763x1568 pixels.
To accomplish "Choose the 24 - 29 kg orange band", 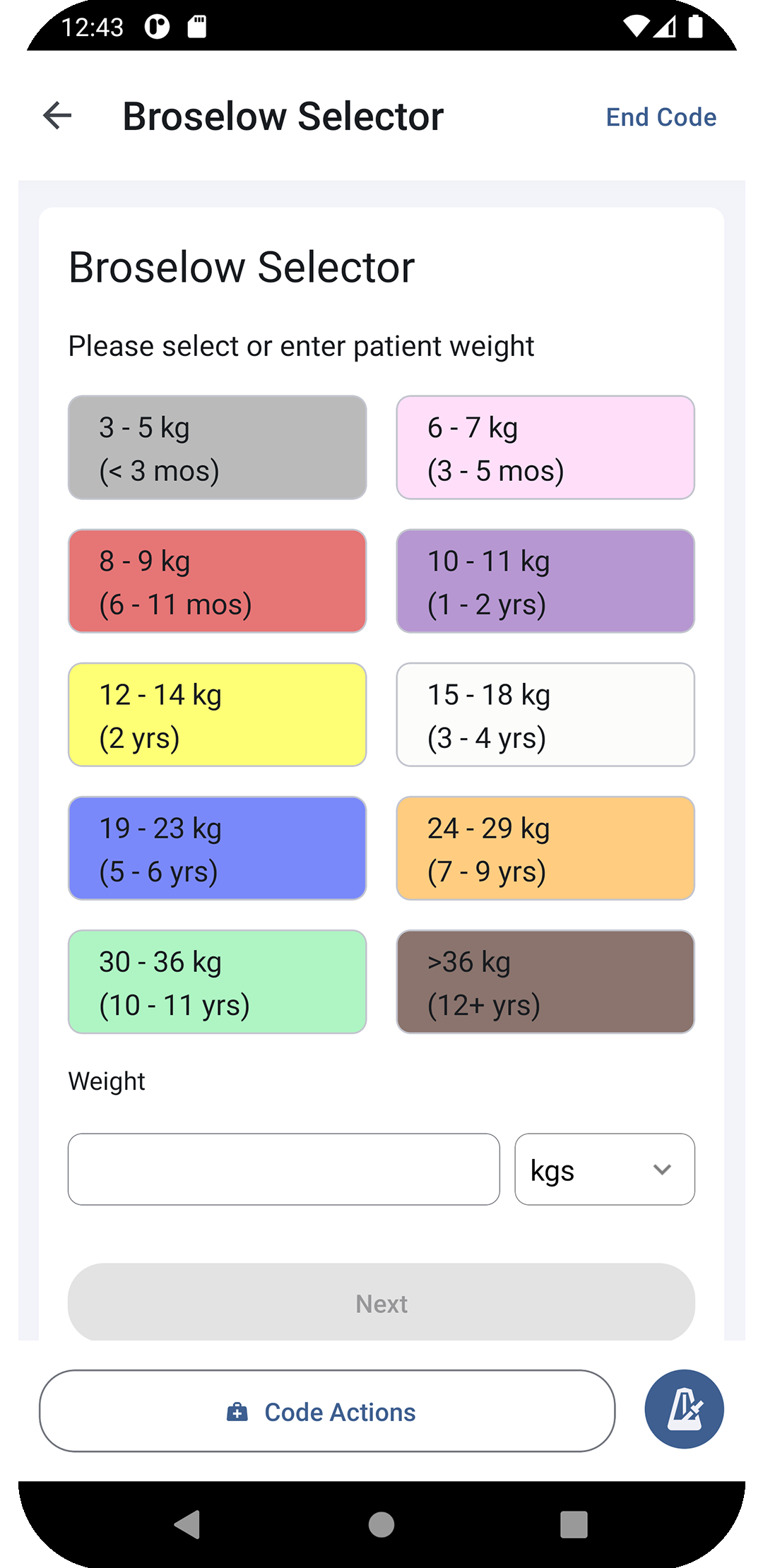I will [x=545, y=848].
